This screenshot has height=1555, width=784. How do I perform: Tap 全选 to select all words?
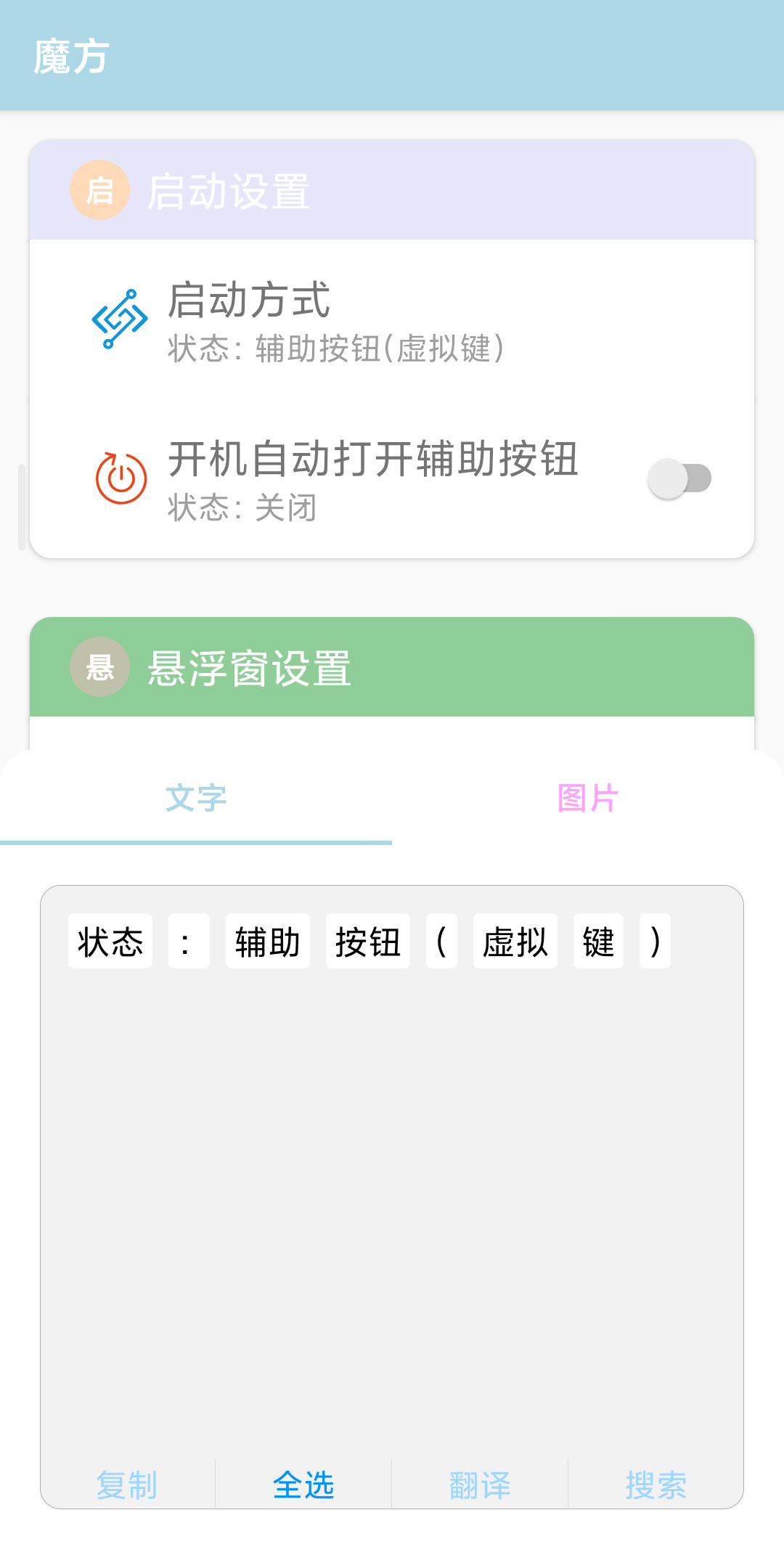(304, 1487)
